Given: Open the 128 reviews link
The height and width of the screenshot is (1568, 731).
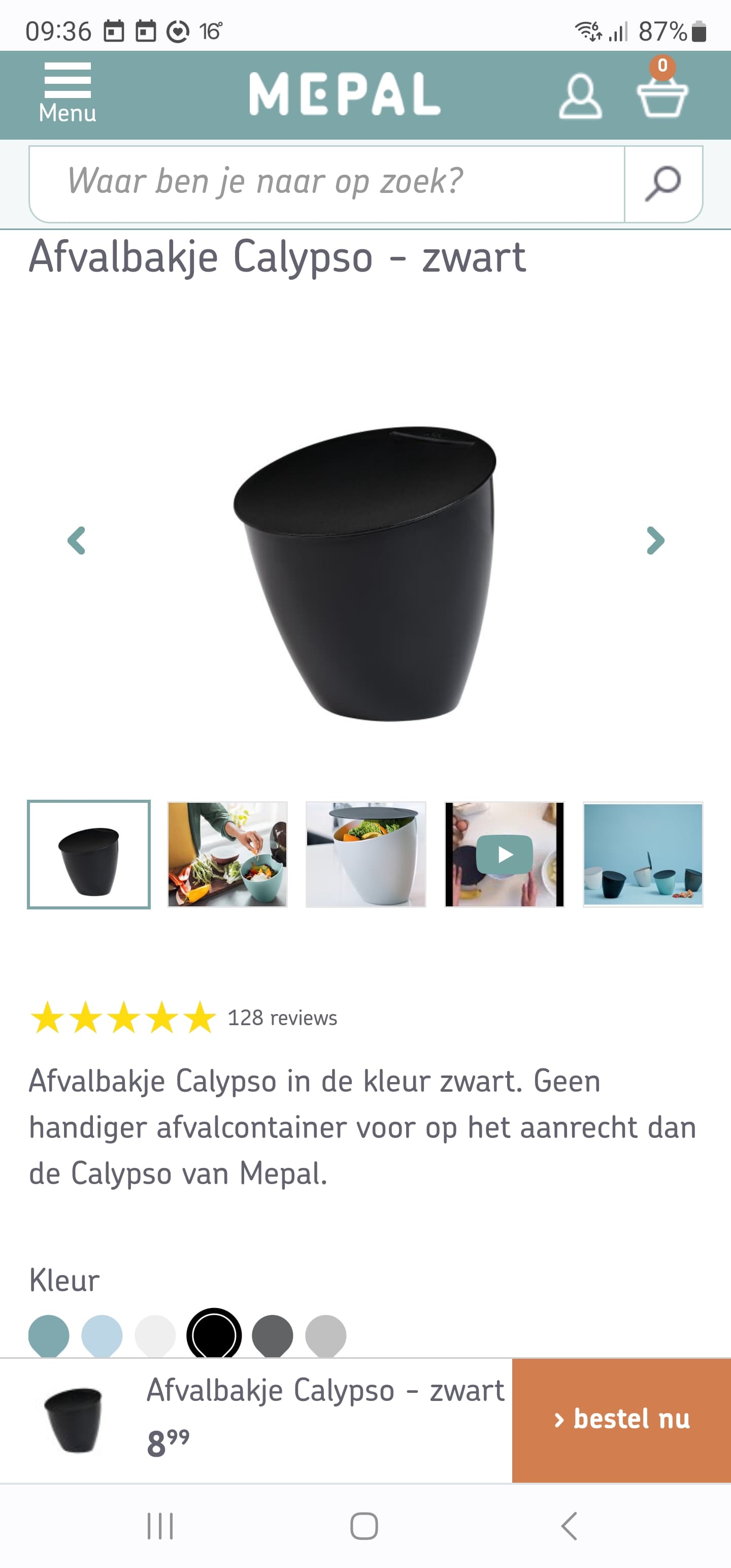Looking at the screenshot, I should 282,1018.
